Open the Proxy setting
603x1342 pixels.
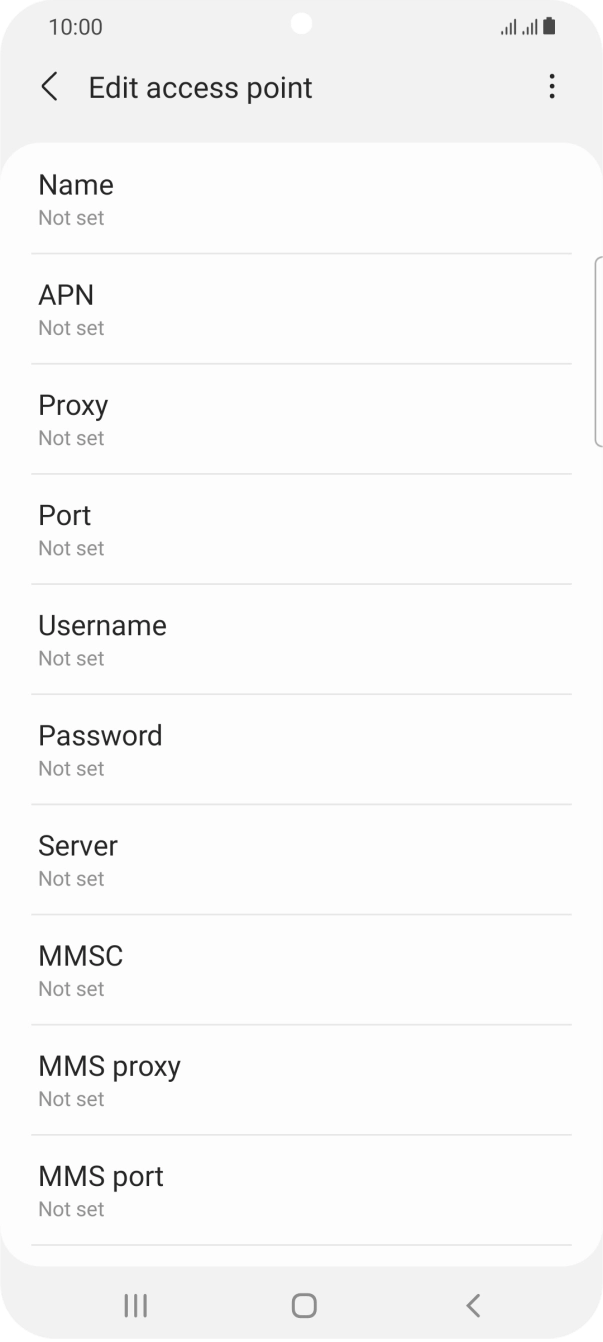300,419
